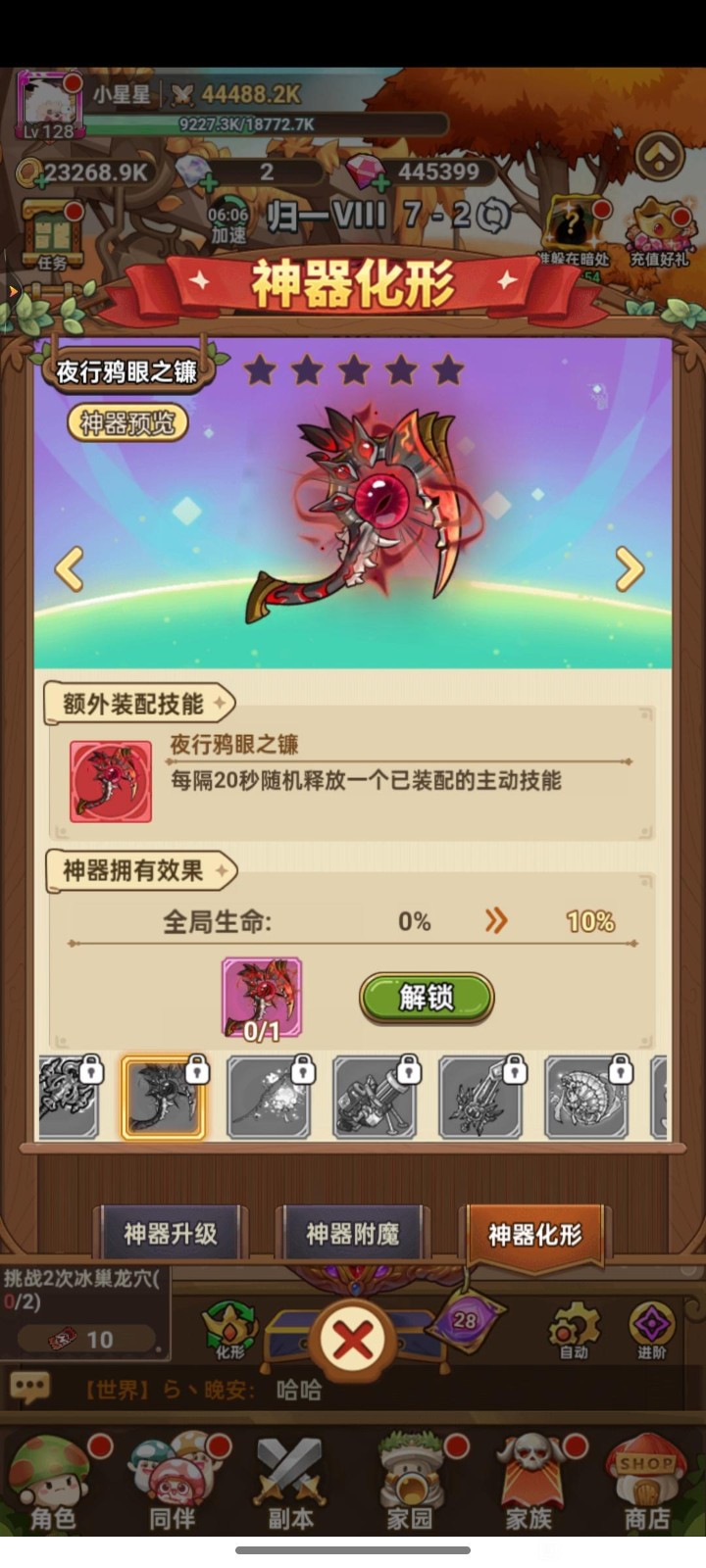This screenshot has height=1568, width=706.
Task: Select the 神器化形 tab
Action: (535, 1234)
